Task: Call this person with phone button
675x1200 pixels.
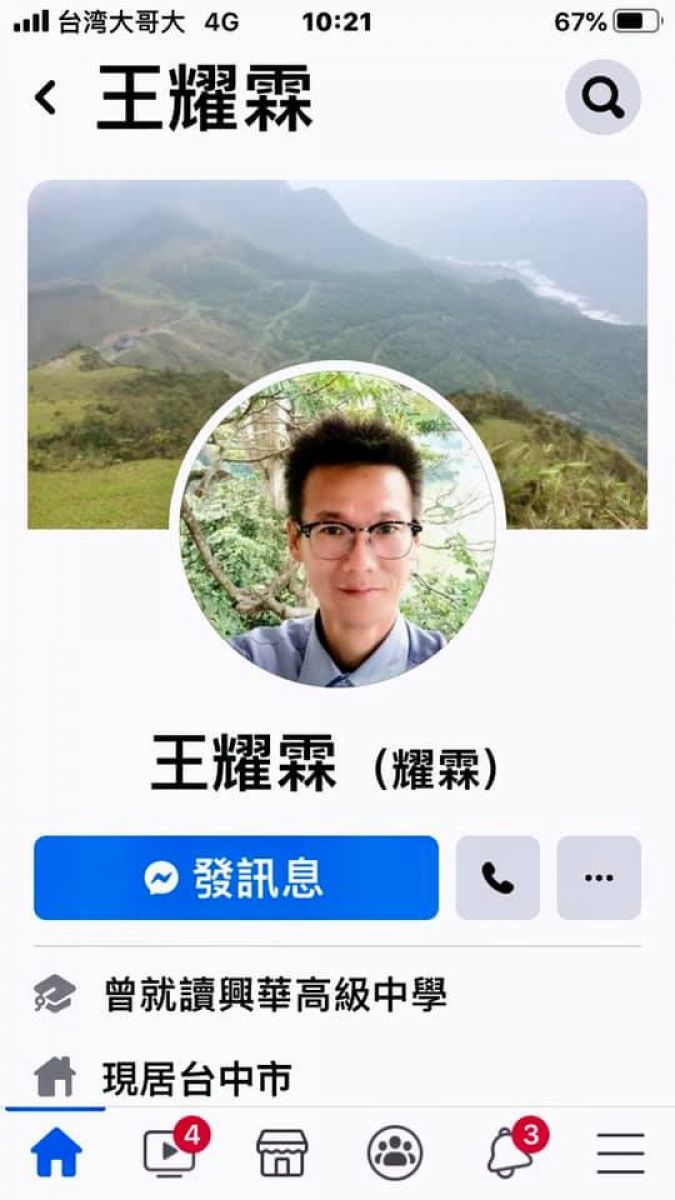Action: coord(497,878)
